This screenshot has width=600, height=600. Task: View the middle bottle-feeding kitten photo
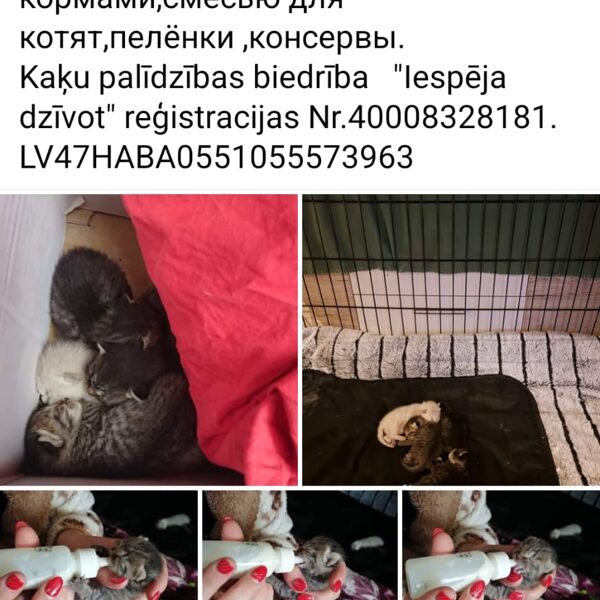299,545
